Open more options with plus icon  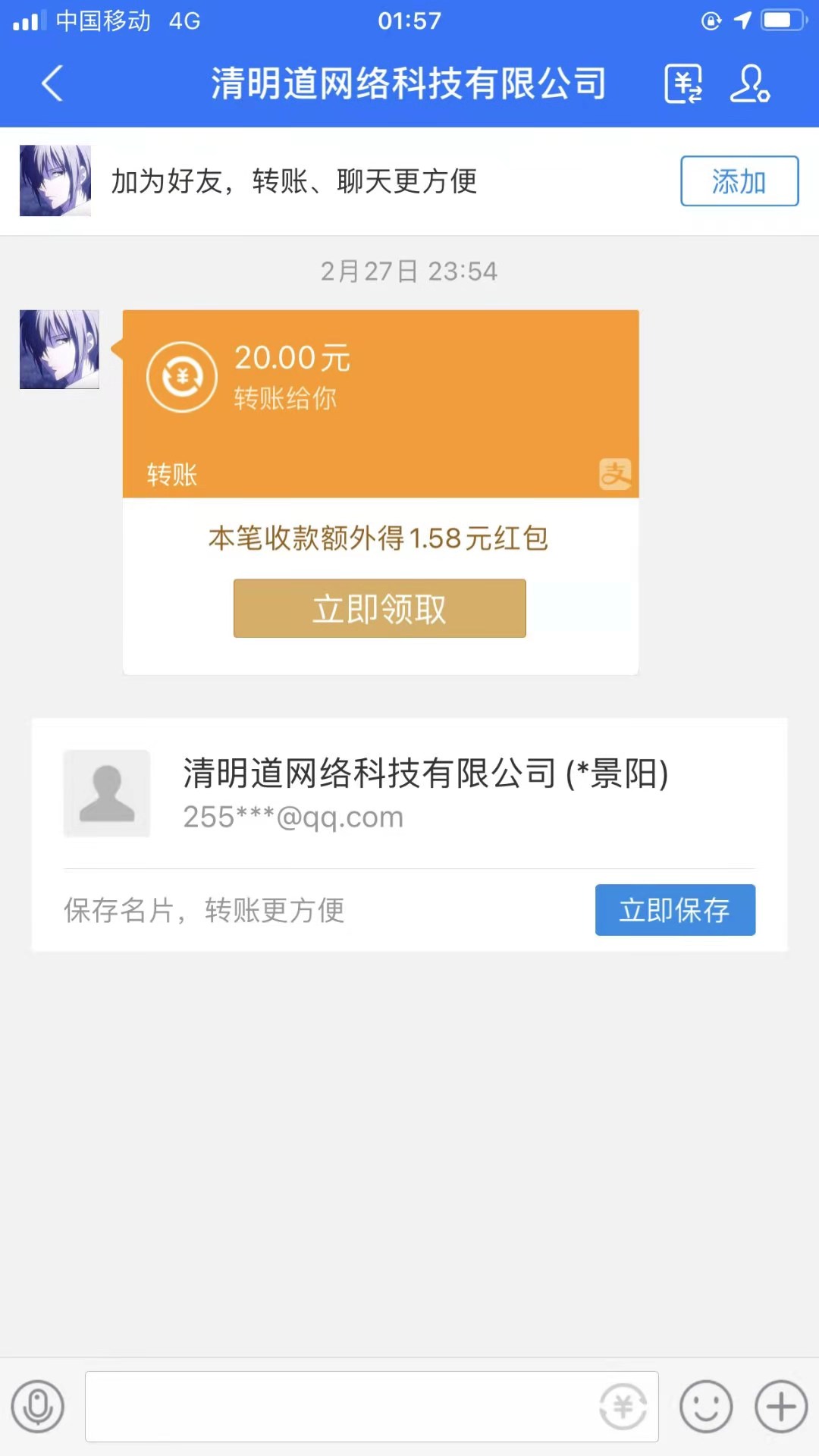point(781,1407)
